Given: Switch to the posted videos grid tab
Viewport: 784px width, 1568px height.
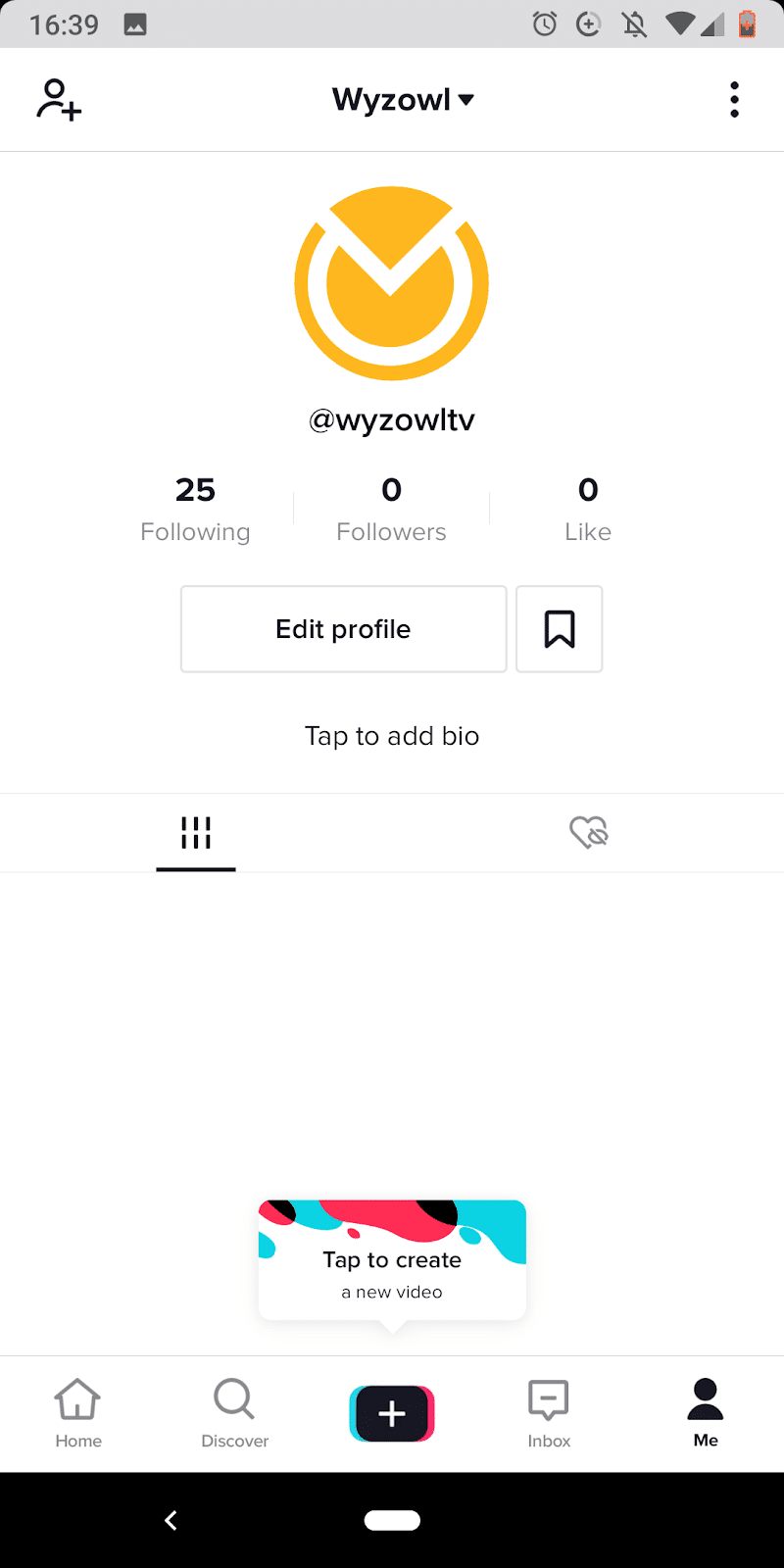Looking at the screenshot, I should coord(196,833).
